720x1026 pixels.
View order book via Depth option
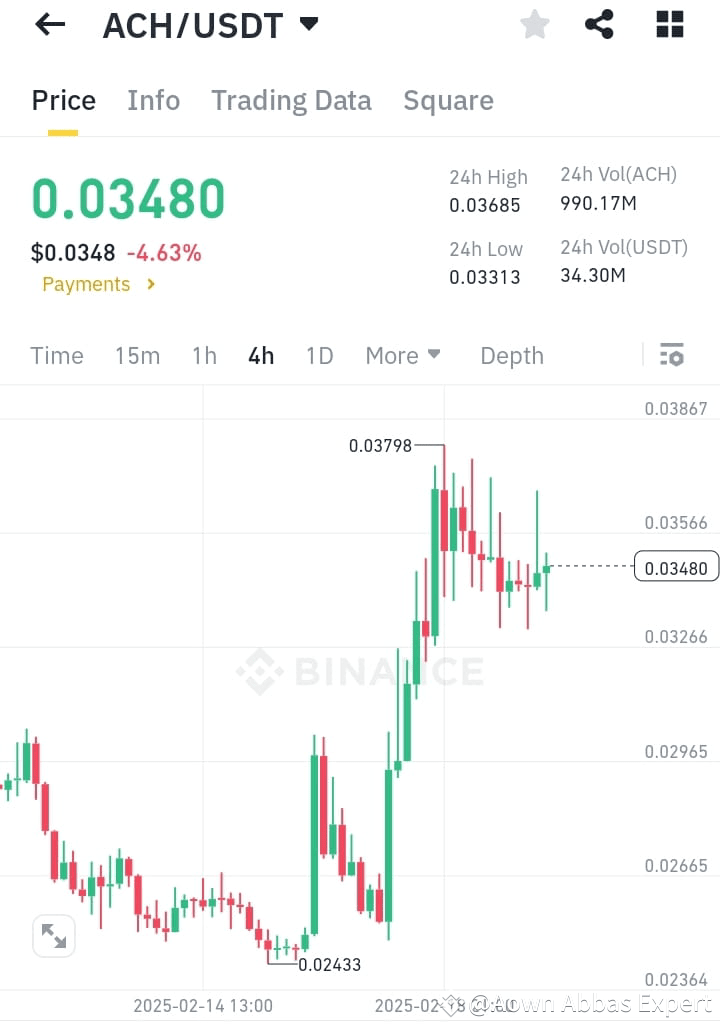[x=511, y=355]
